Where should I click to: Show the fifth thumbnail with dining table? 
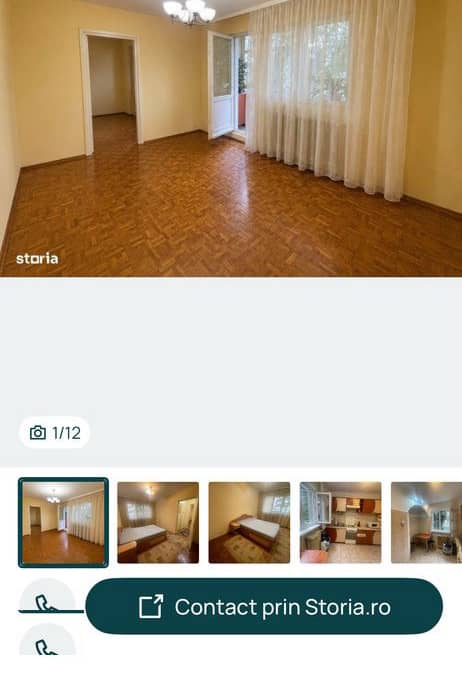(426, 523)
